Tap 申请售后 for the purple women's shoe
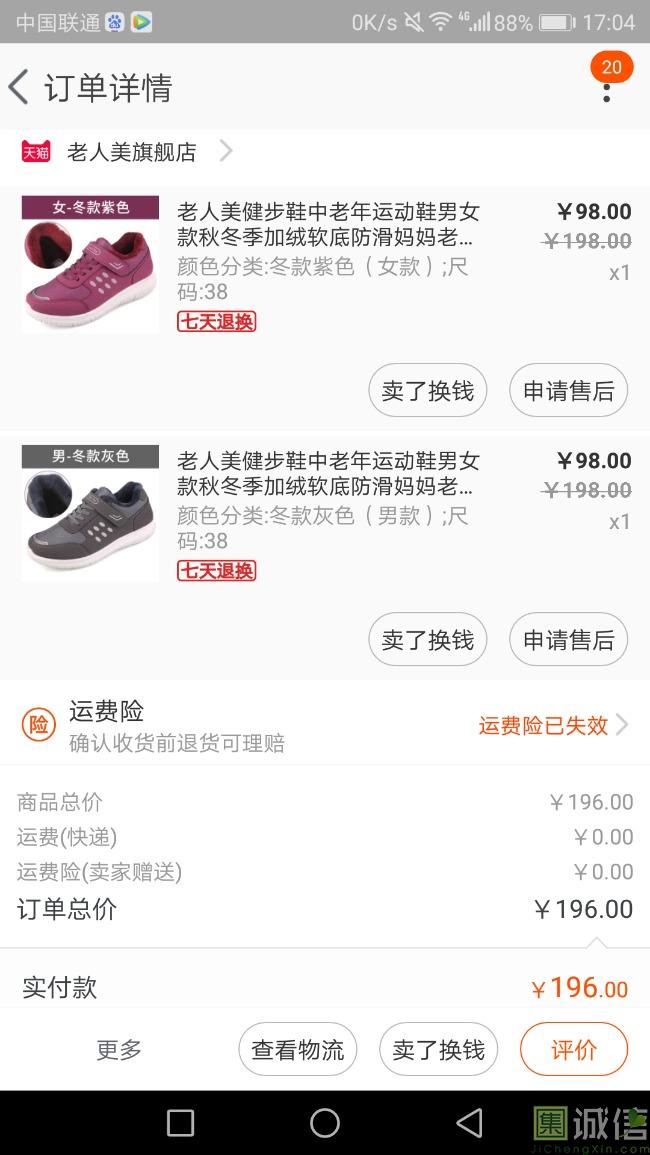This screenshot has width=650, height=1155. click(x=568, y=390)
